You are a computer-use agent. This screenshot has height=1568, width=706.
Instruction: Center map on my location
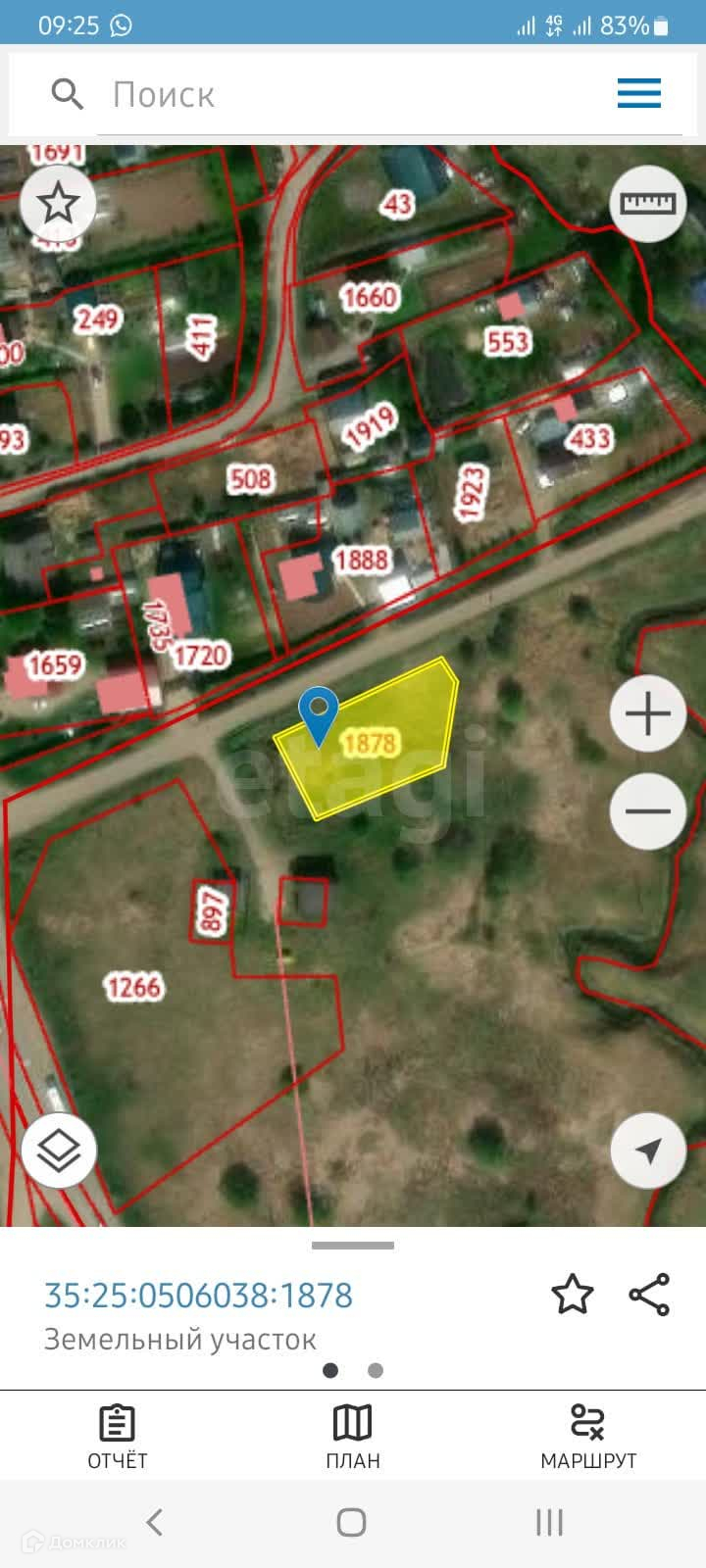point(648,1151)
